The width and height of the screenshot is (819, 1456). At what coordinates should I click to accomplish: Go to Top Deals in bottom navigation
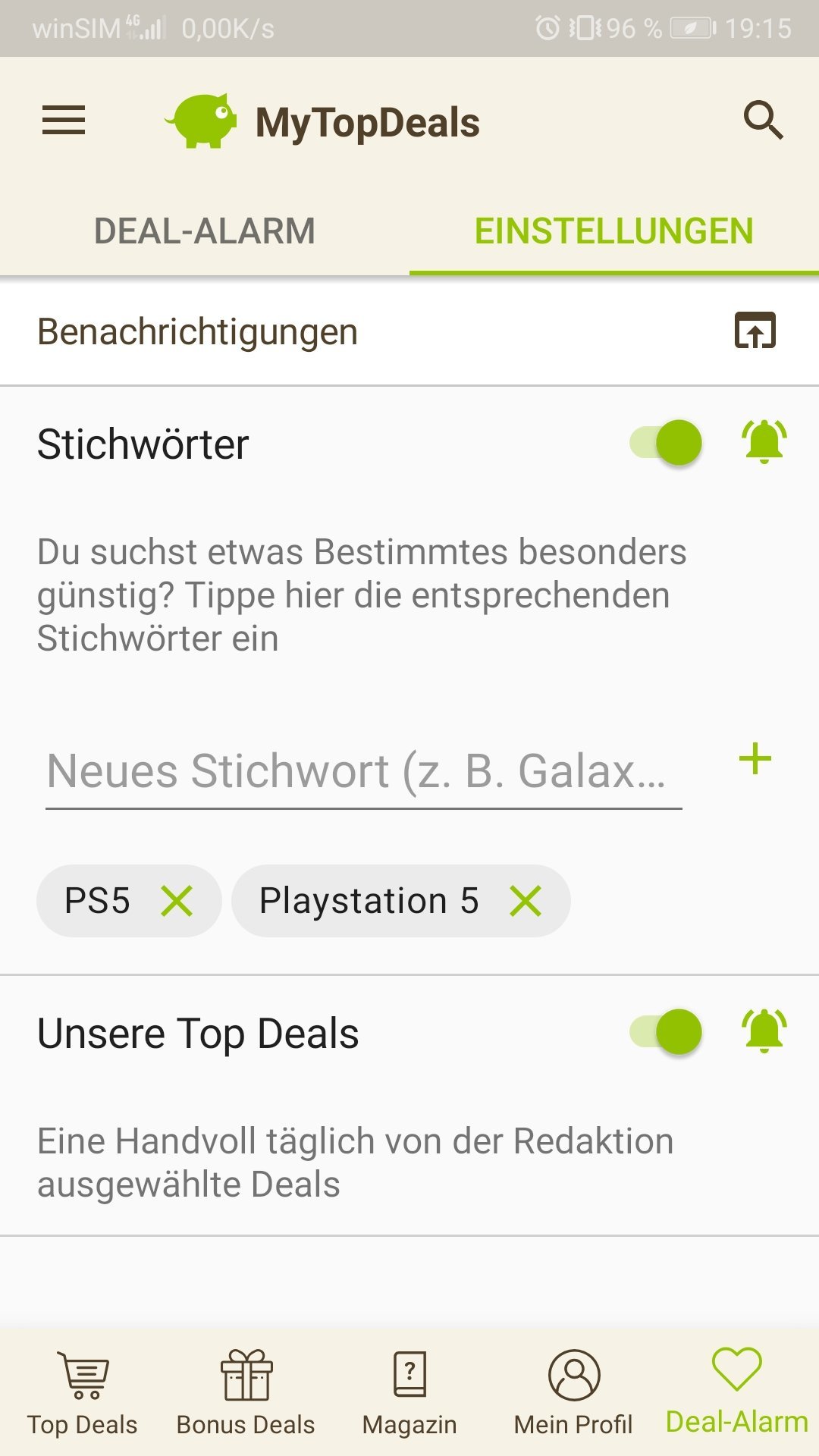83,1394
